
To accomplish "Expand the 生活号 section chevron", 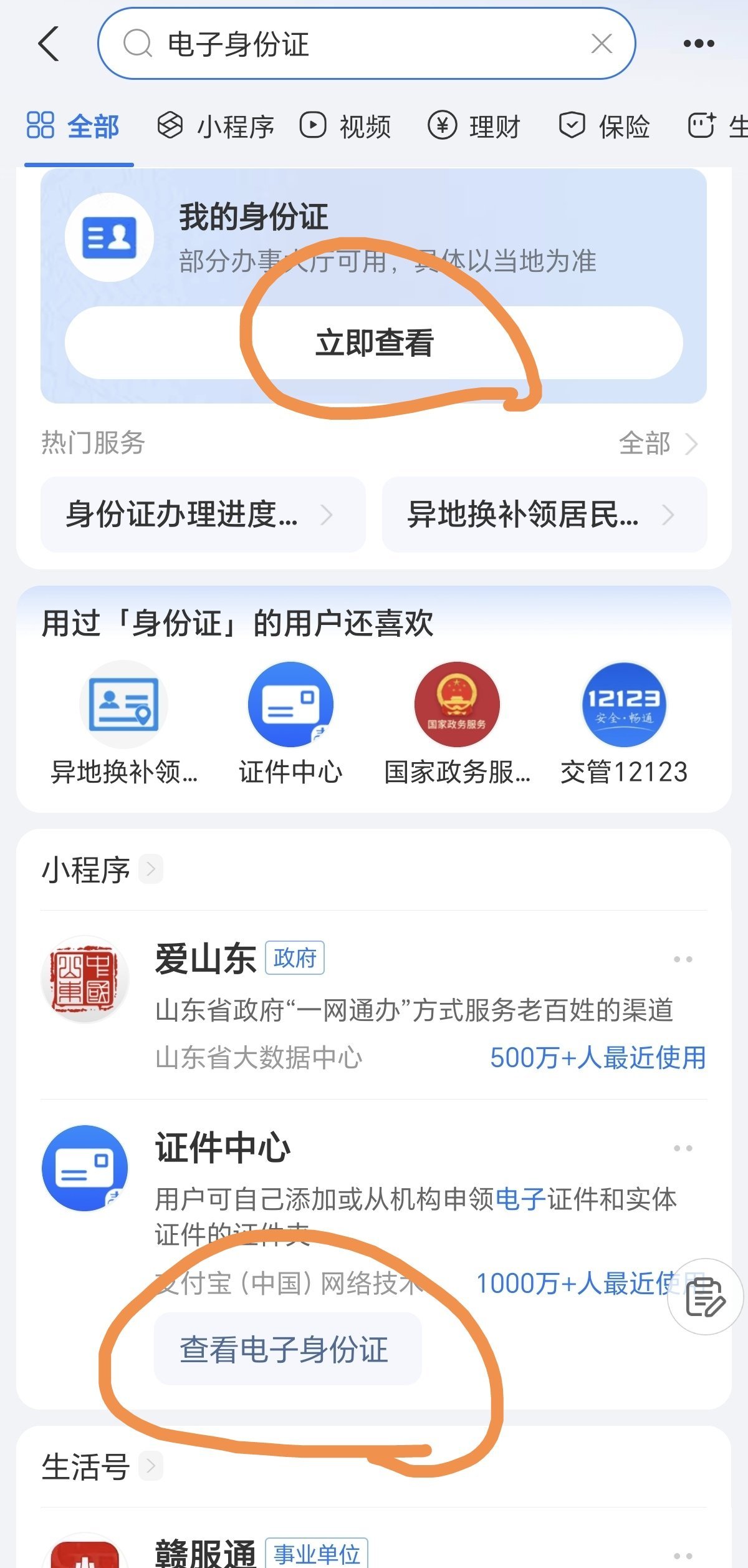I will (x=151, y=1465).
